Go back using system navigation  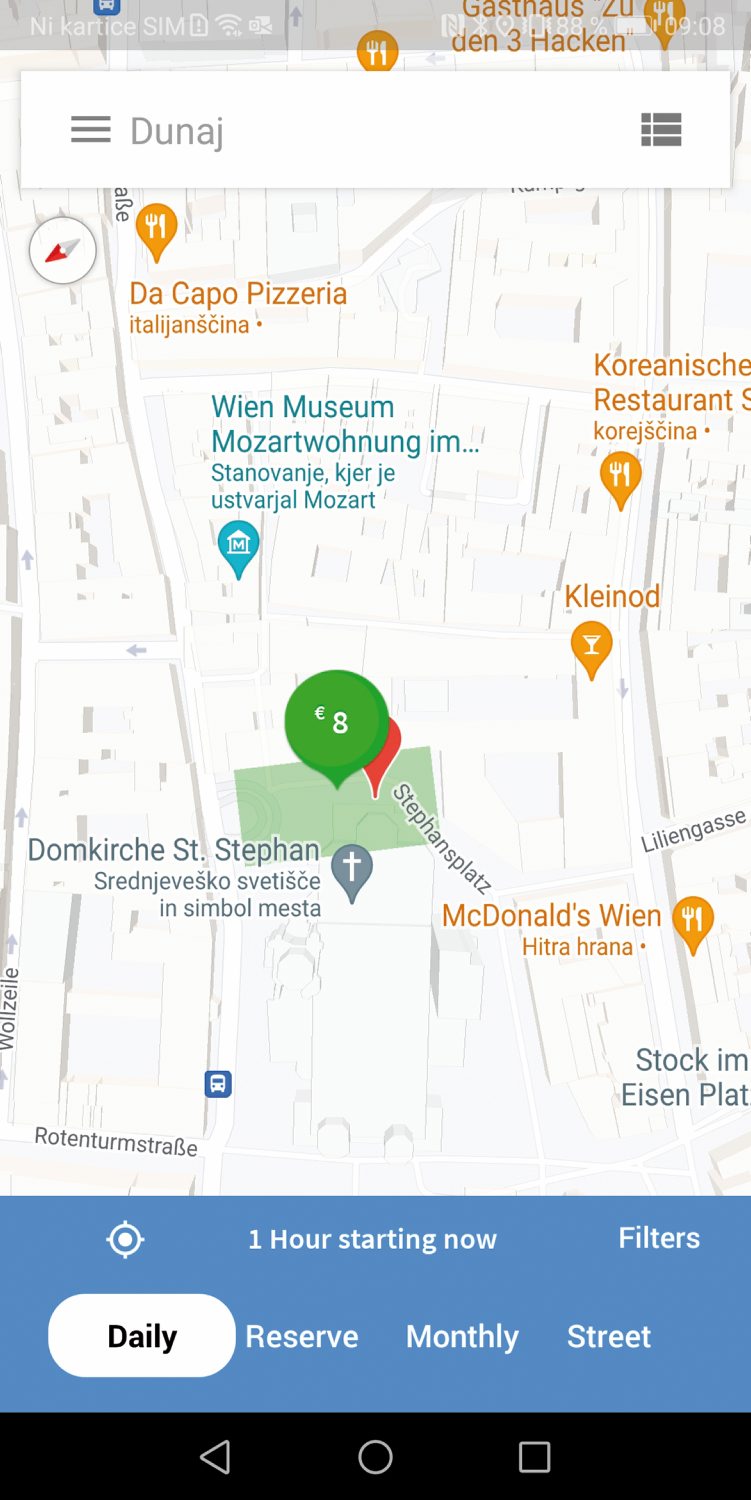[x=215, y=1457]
